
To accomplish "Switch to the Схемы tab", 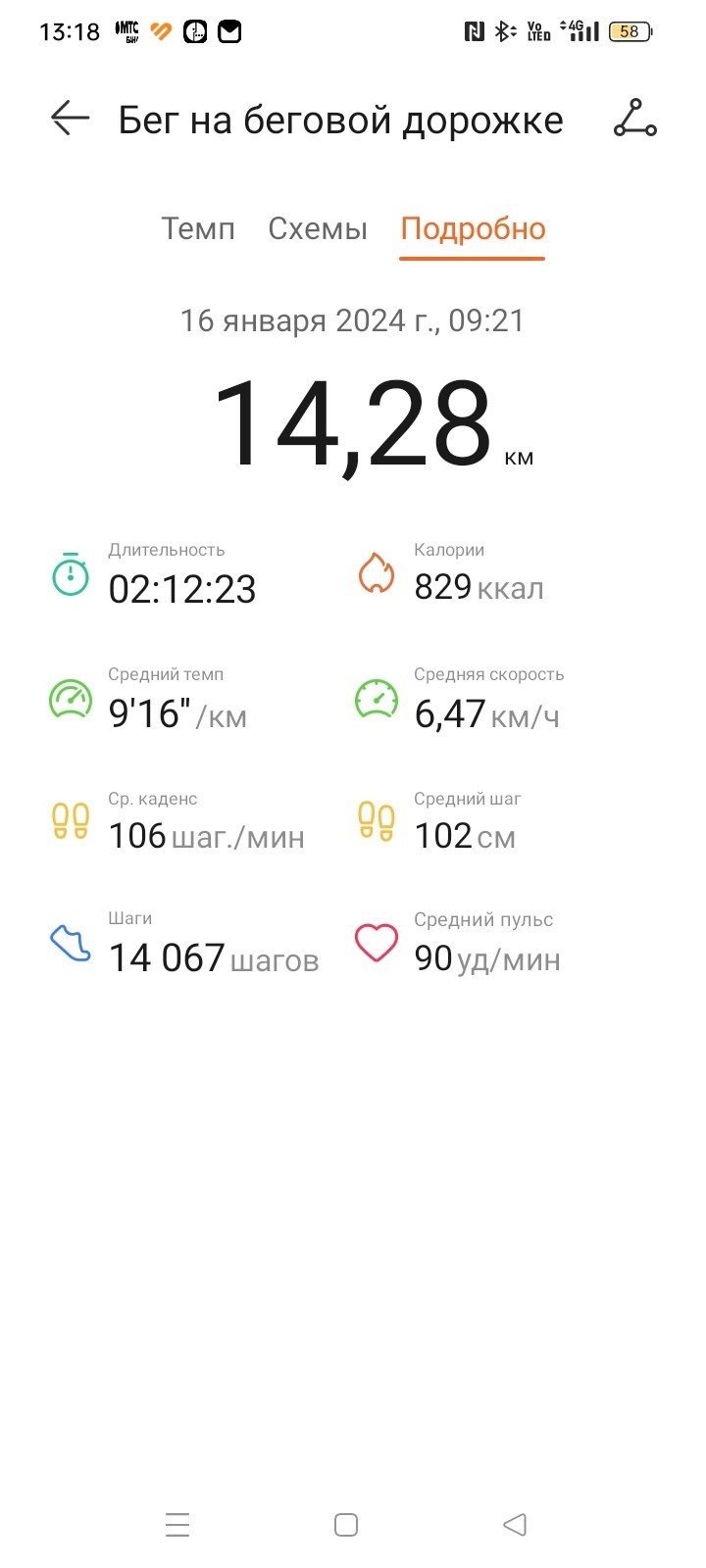I will (318, 228).
